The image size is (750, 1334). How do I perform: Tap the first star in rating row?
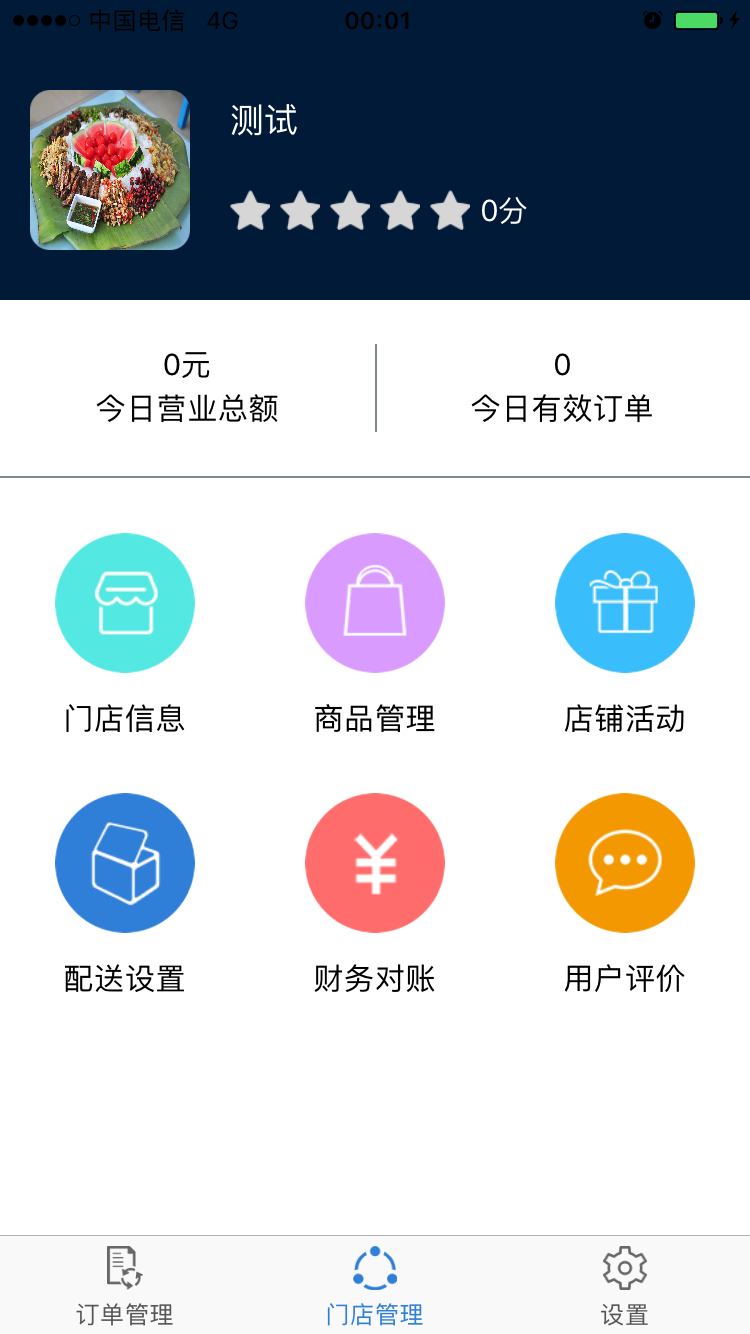249,210
